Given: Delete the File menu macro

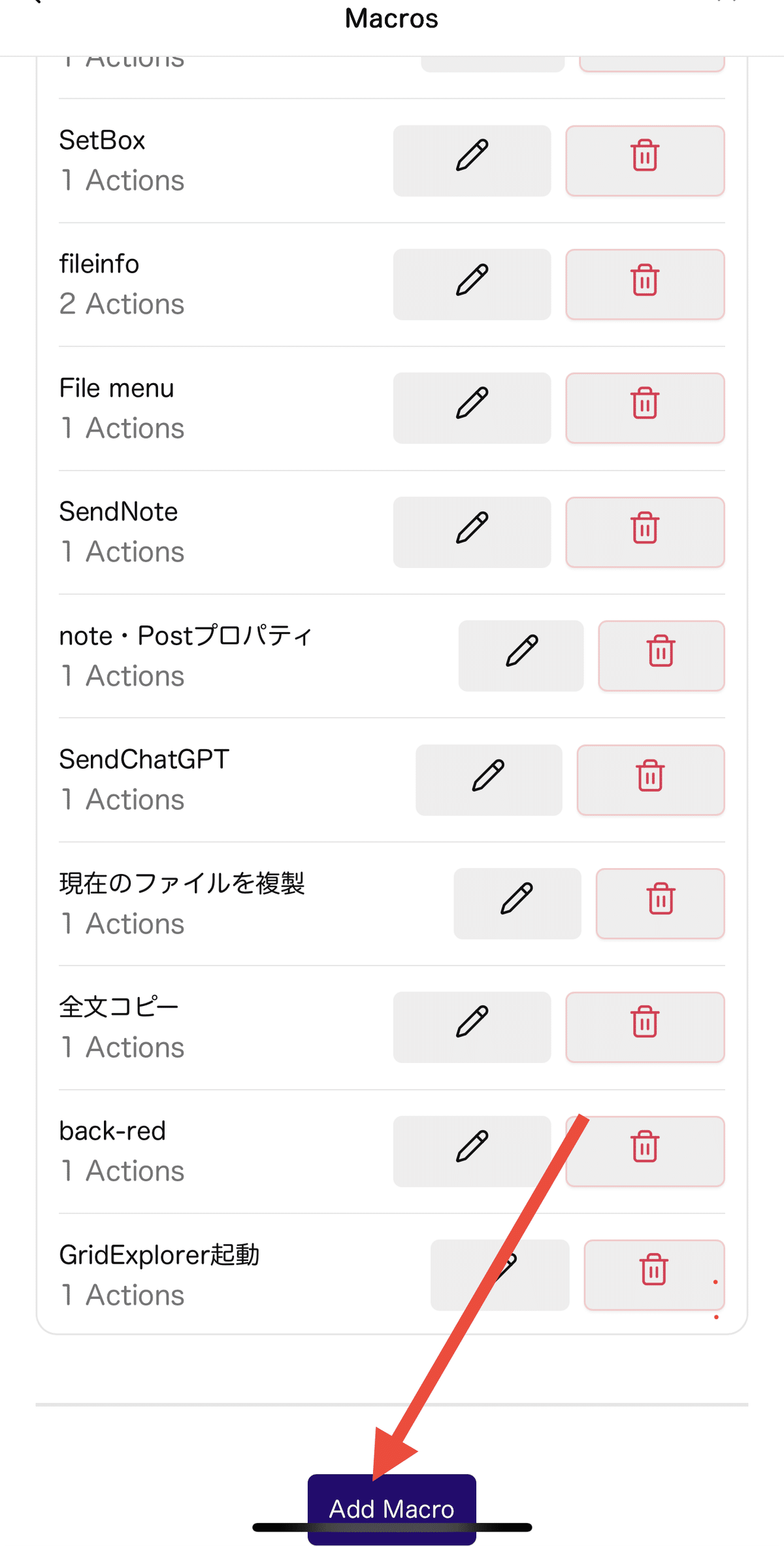Looking at the screenshot, I should pos(645,408).
